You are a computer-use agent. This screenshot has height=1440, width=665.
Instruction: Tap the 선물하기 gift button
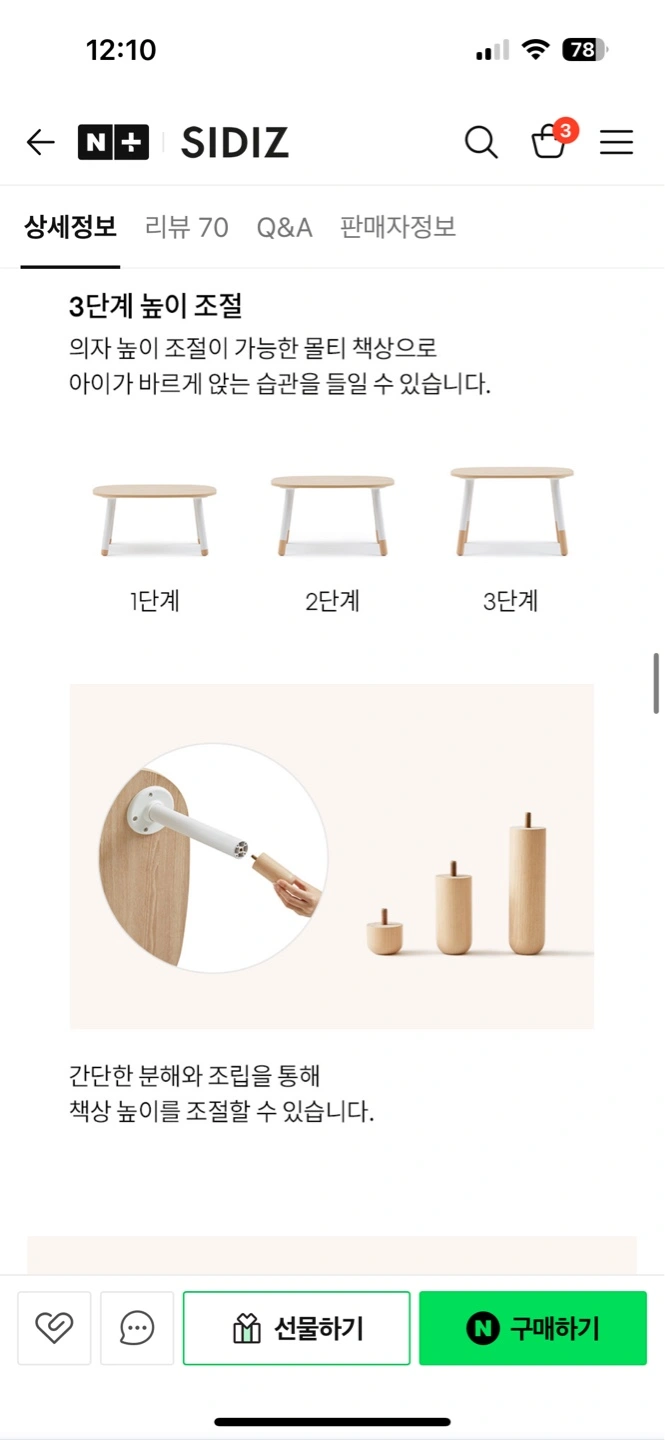[297, 1328]
